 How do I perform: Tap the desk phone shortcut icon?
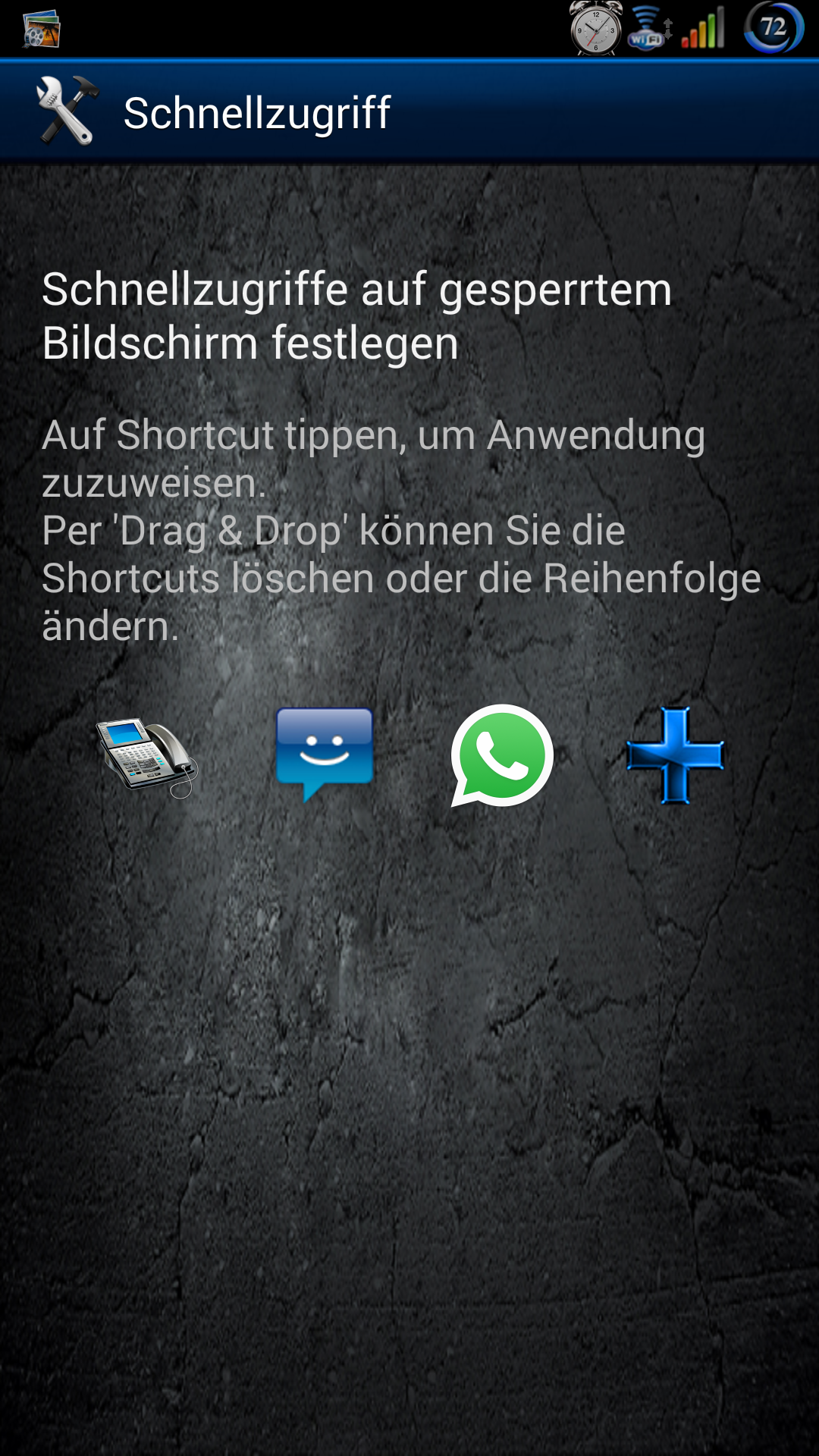(148, 756)
